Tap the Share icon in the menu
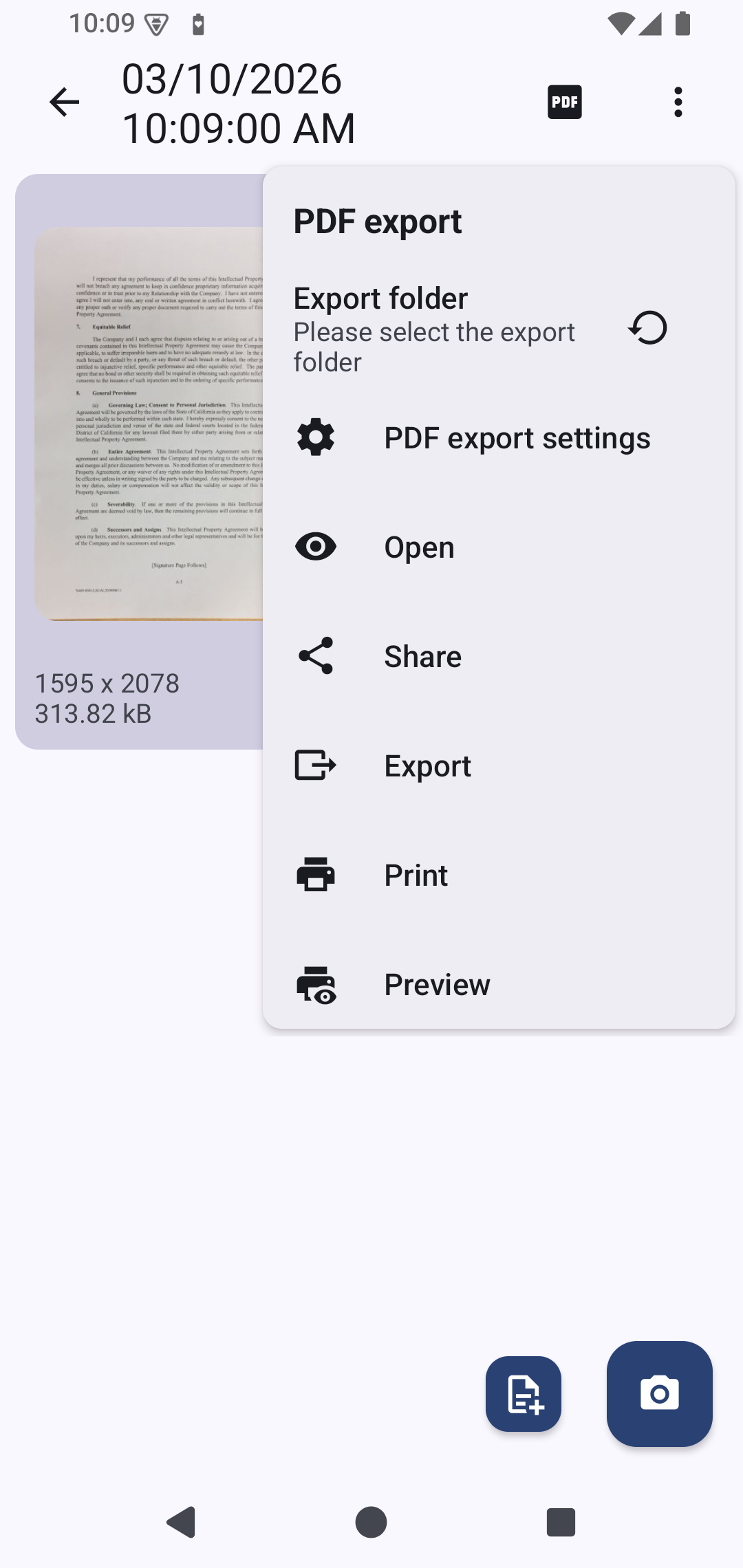743x1568 pixels. click(315, 655)
